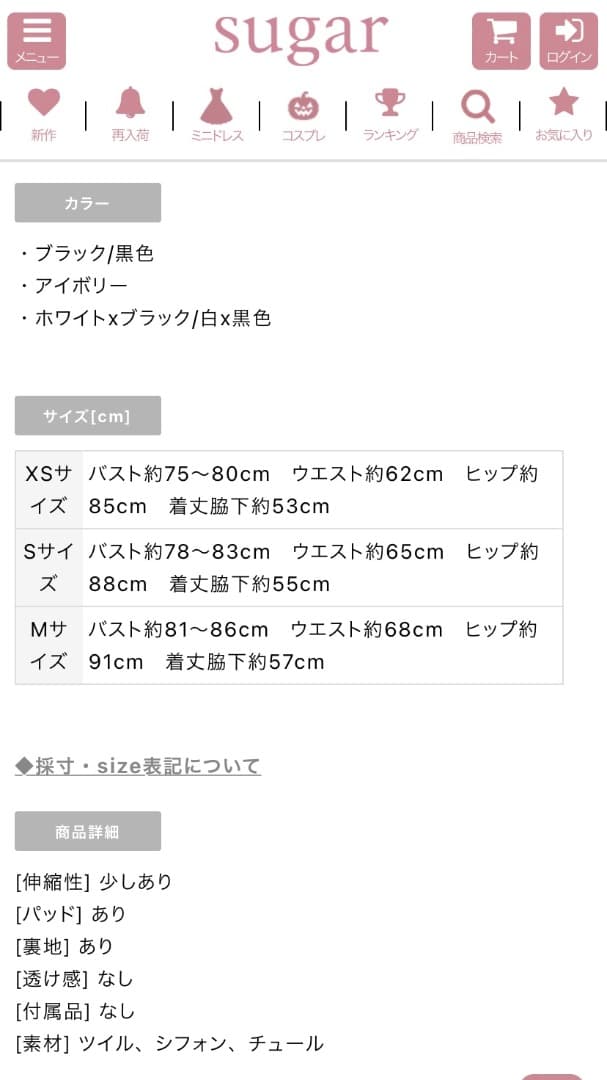Open the メニュー hamburger menu
This screenshot has height=1080, width=607.
click(37, 41)
